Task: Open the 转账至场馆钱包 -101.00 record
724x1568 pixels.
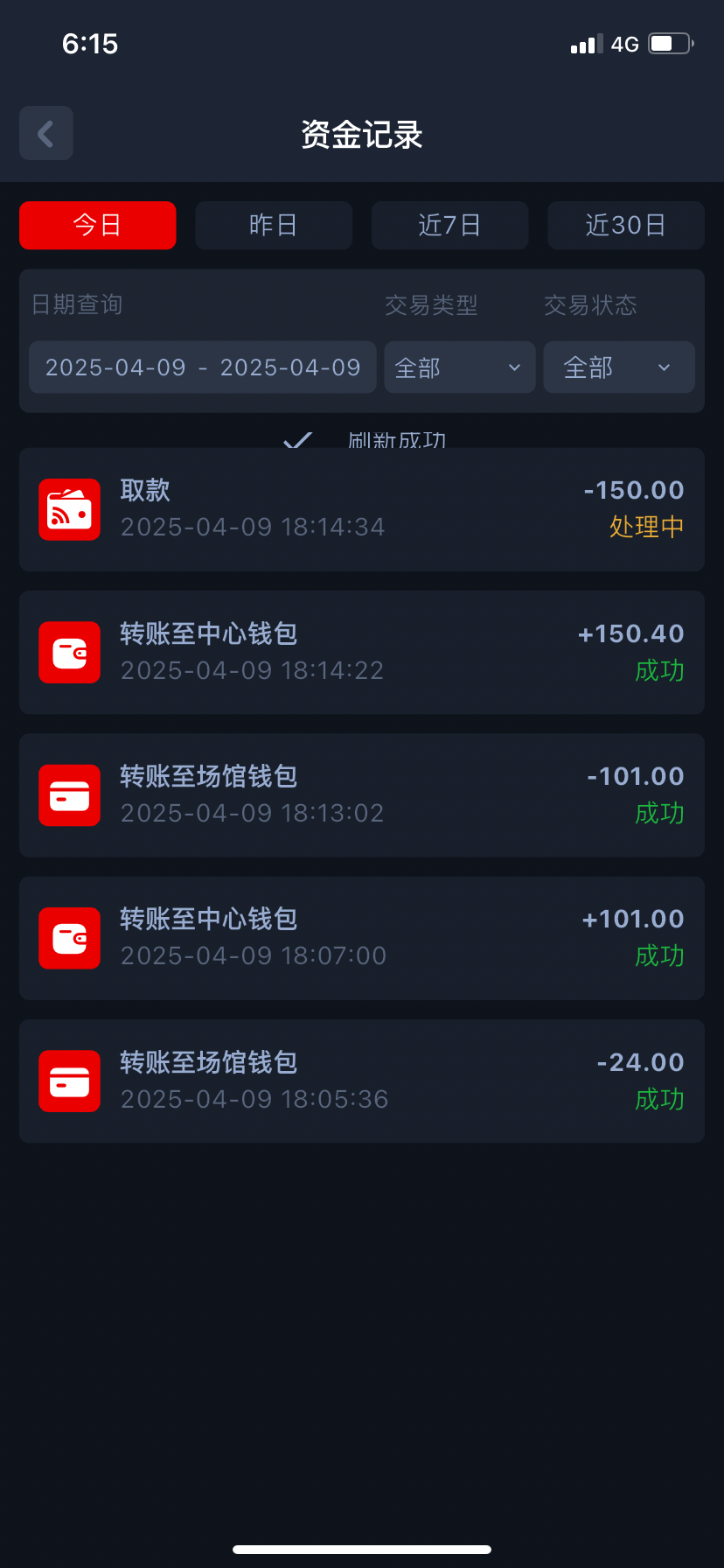Action: click(x=362, y=795)
